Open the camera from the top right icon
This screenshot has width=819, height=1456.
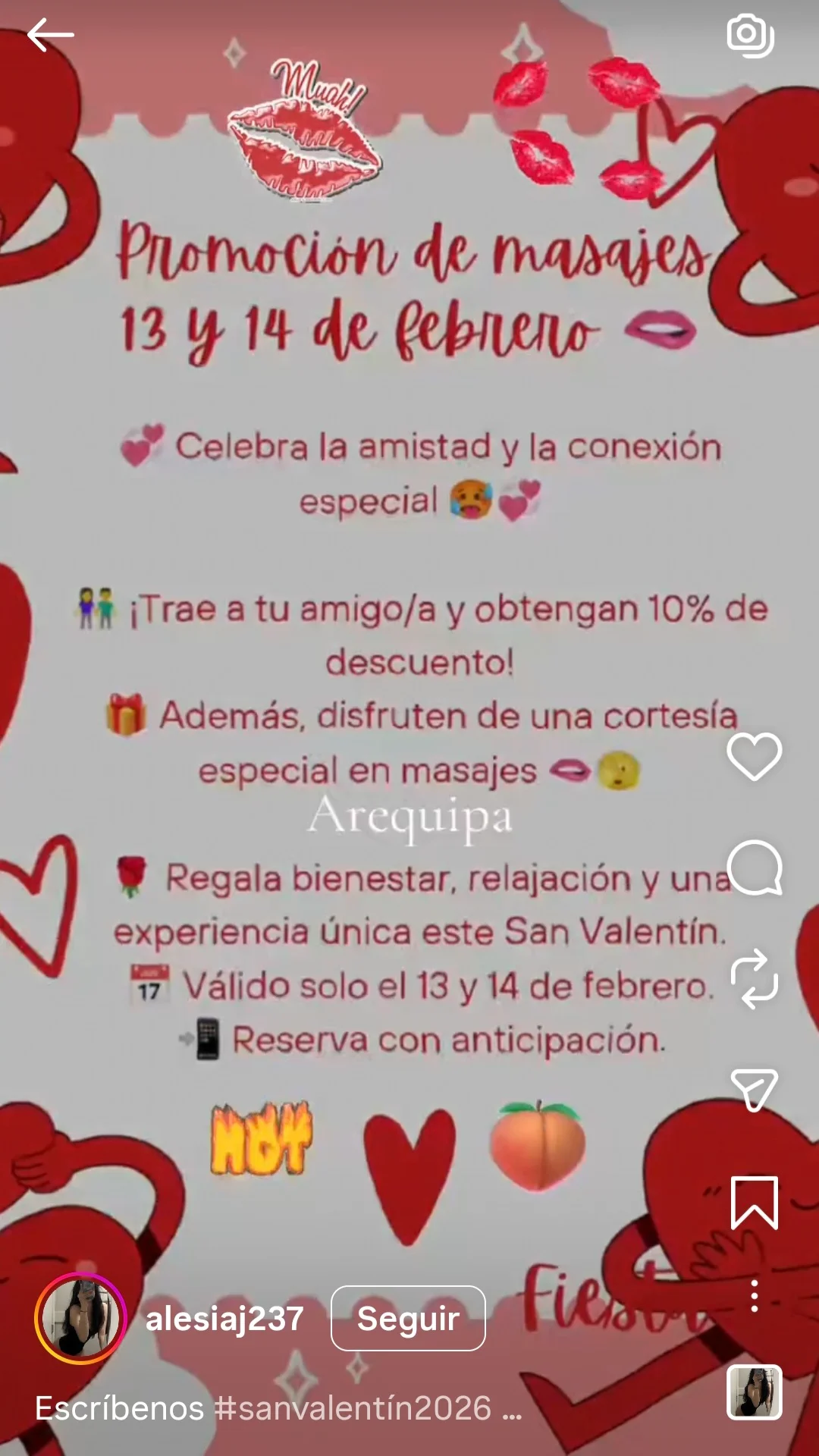pos(751,34)
